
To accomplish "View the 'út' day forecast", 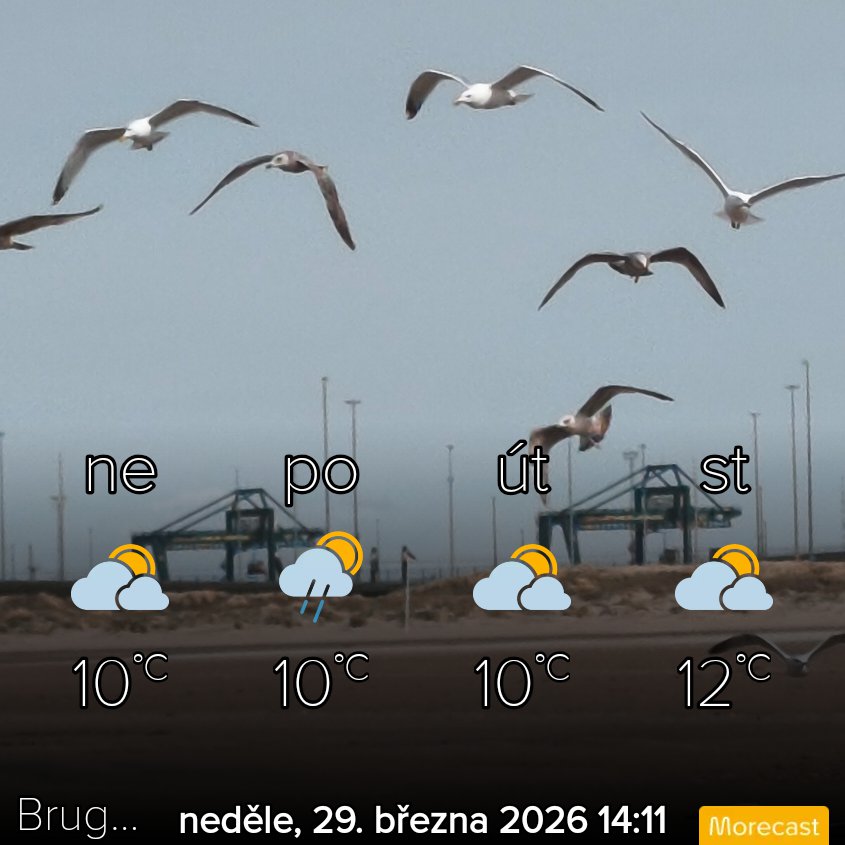I will (522, 578).
